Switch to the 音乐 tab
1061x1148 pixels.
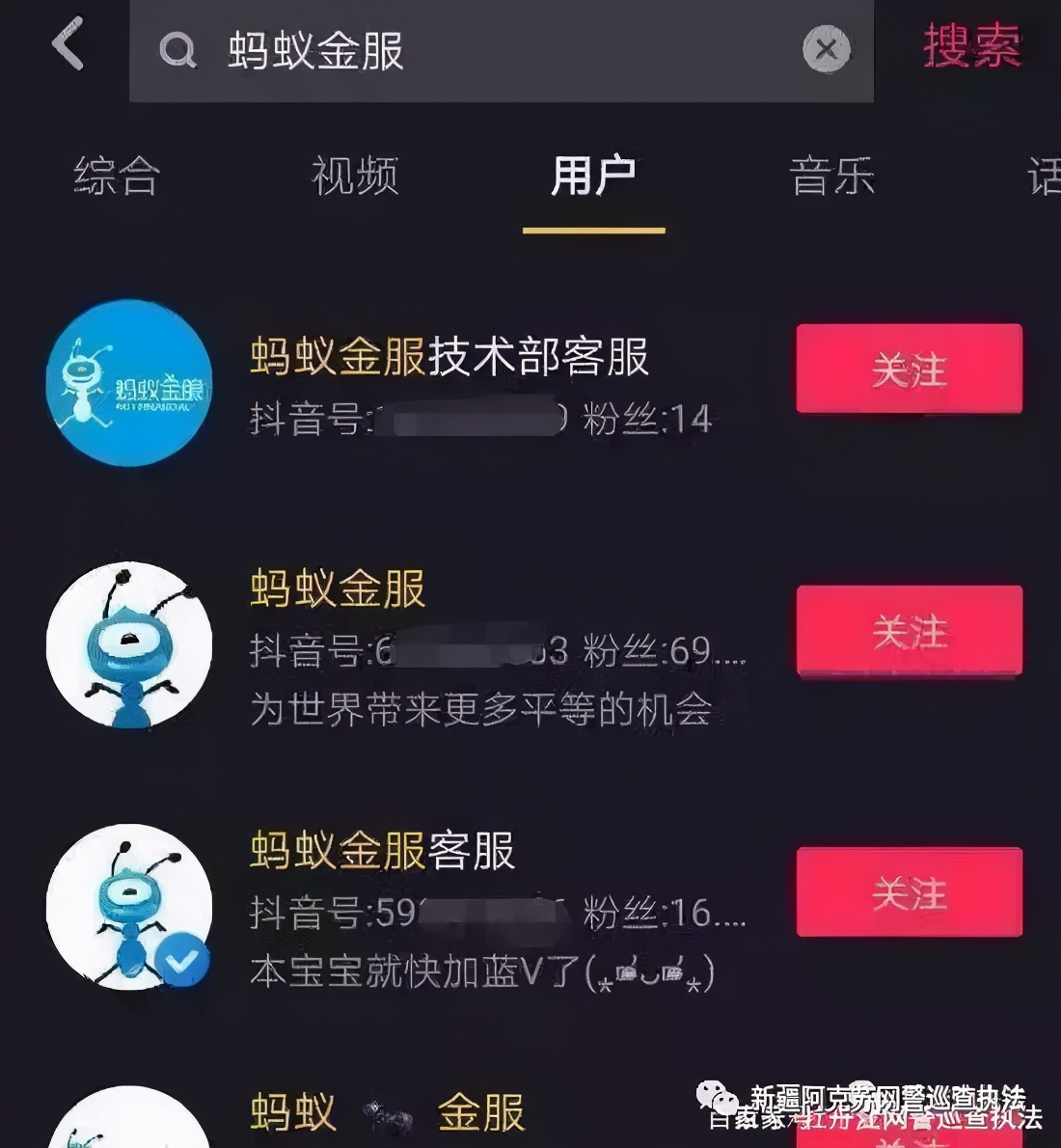click(x=831, y=177)
